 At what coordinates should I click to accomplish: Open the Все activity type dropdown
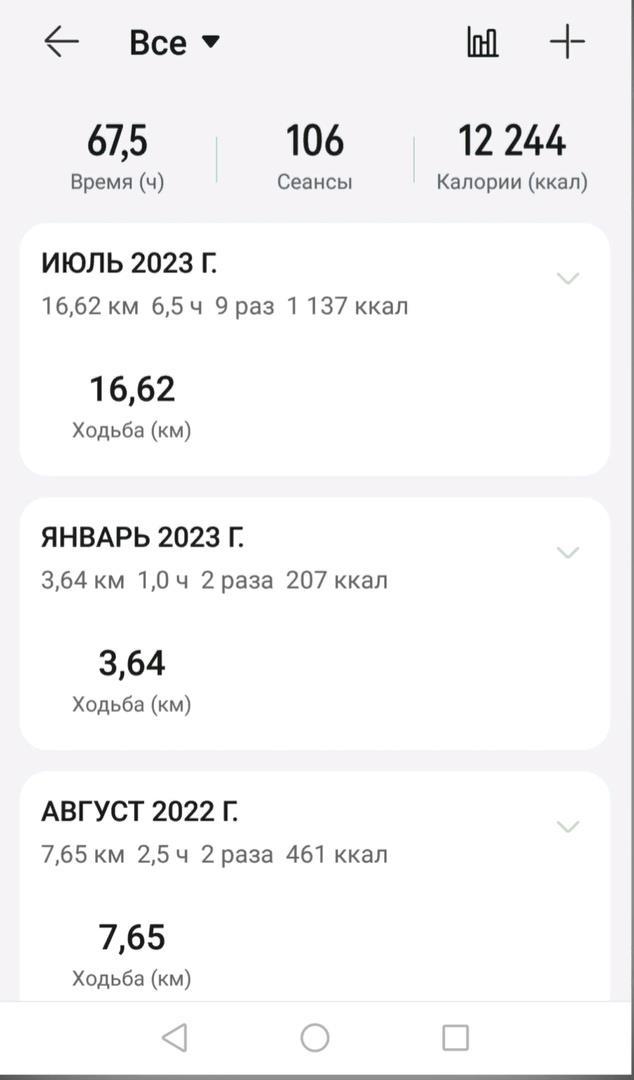[174, 43]
